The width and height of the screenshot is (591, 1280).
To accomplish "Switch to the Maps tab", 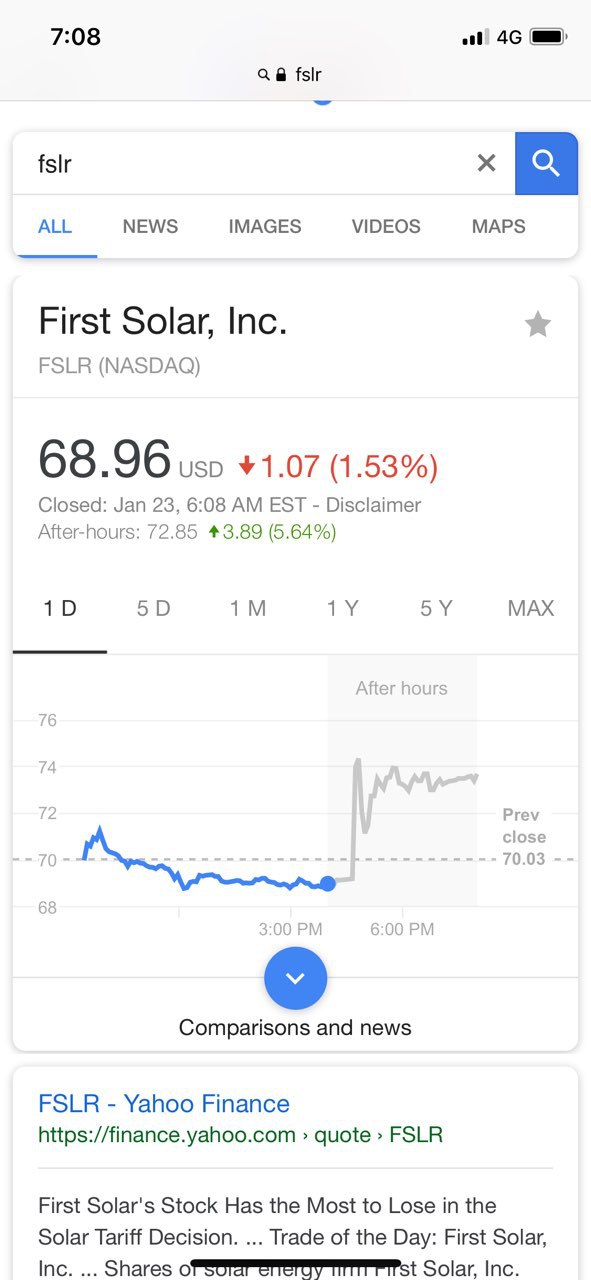I will pos(498,226).
